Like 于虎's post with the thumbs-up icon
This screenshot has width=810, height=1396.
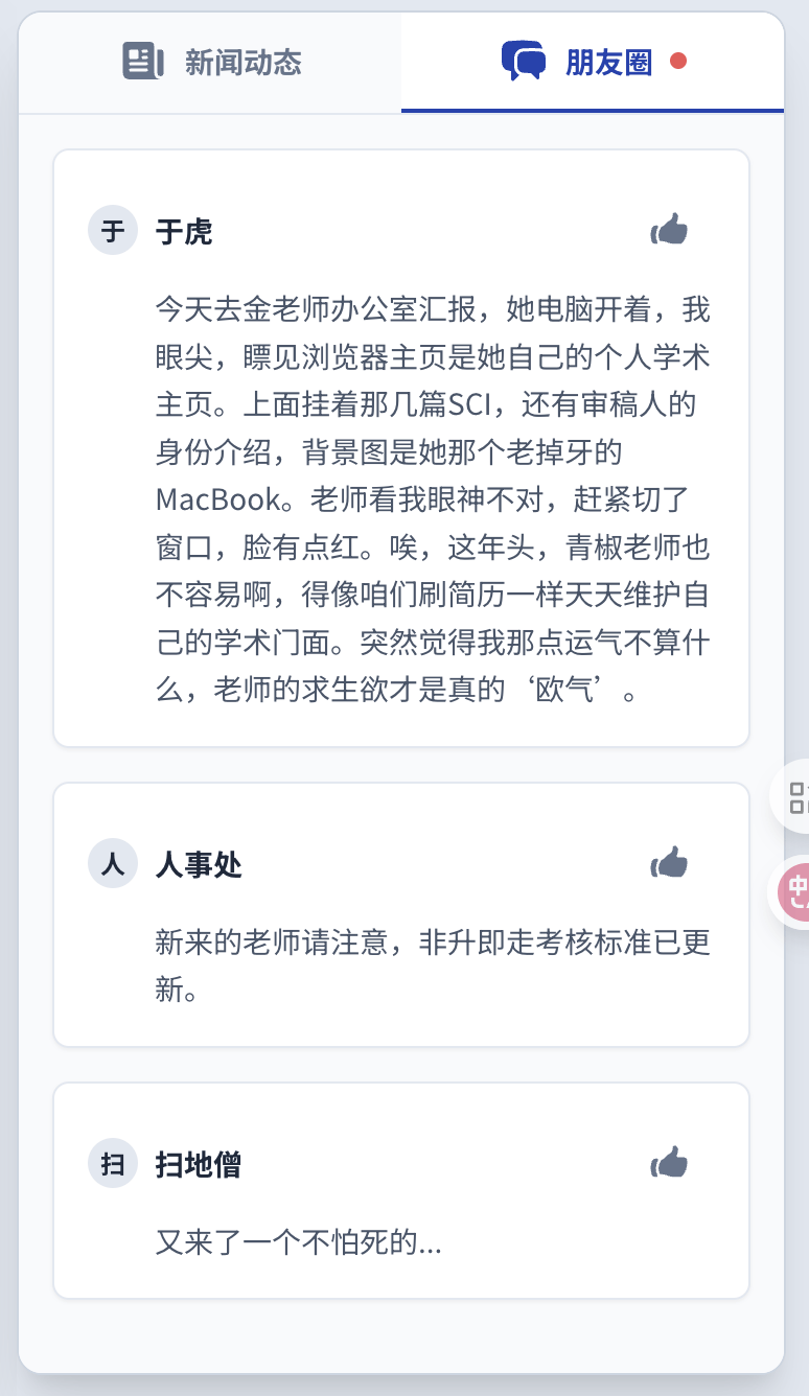click(669, 229)
